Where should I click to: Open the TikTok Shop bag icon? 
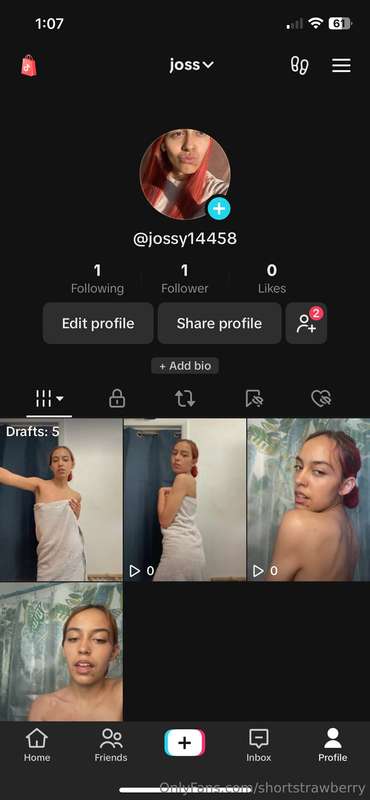click(x=29, y=66)
